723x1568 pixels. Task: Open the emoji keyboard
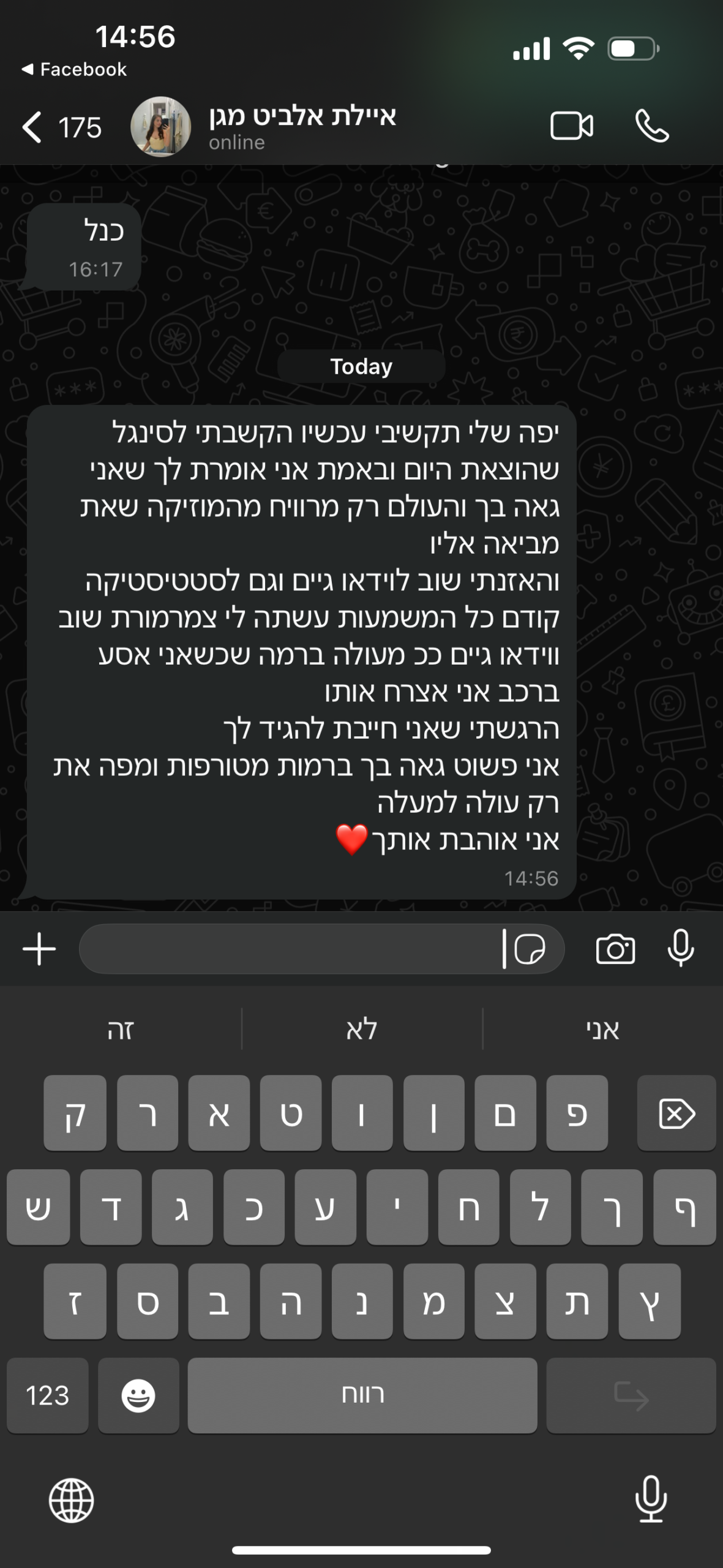pos(138,1395)
